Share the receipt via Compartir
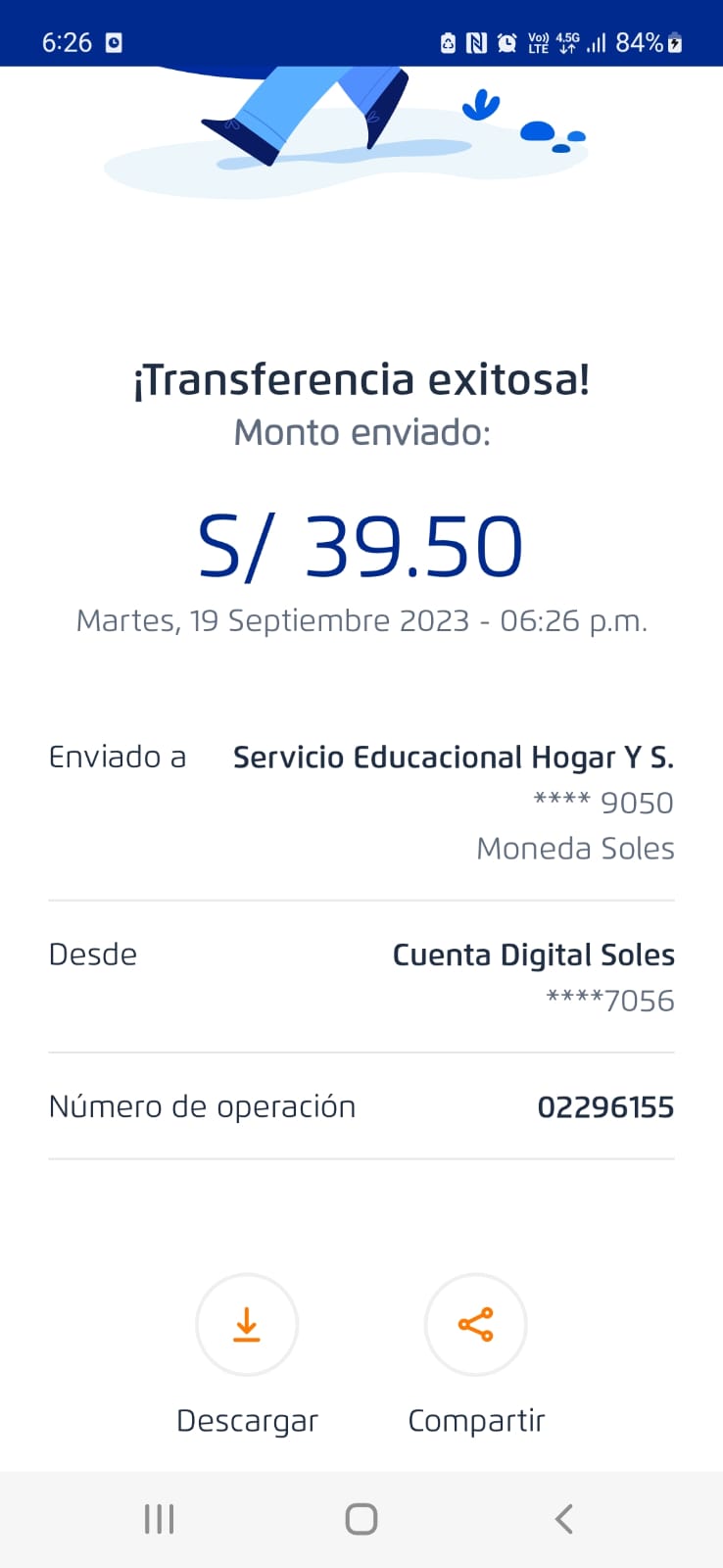723x1568 pixels. point(476,1325)
